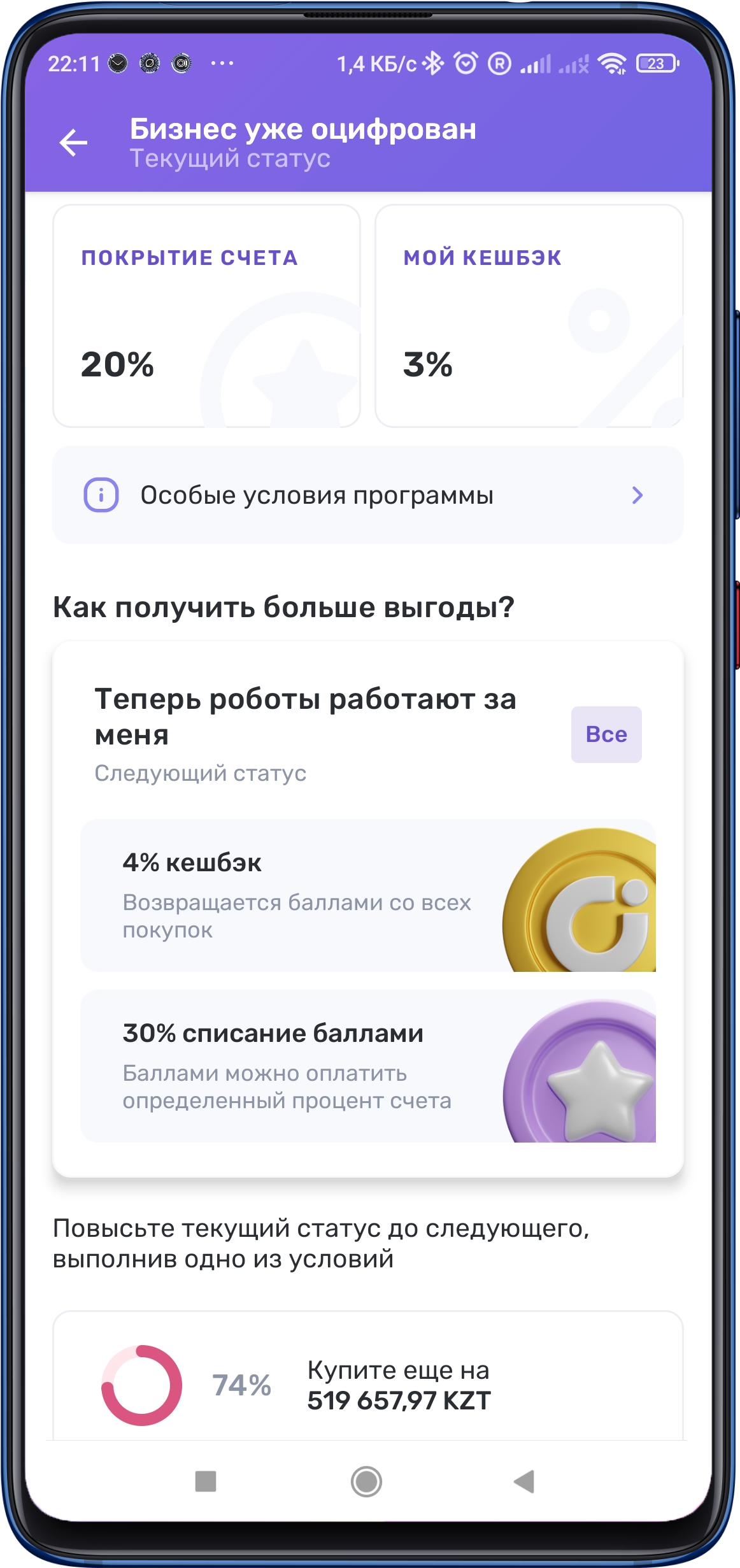Image resolution: width=740 pixels, height=1568 pixels.
Task: Open the Покрытие счета card
Action: (x=208, y=315)
